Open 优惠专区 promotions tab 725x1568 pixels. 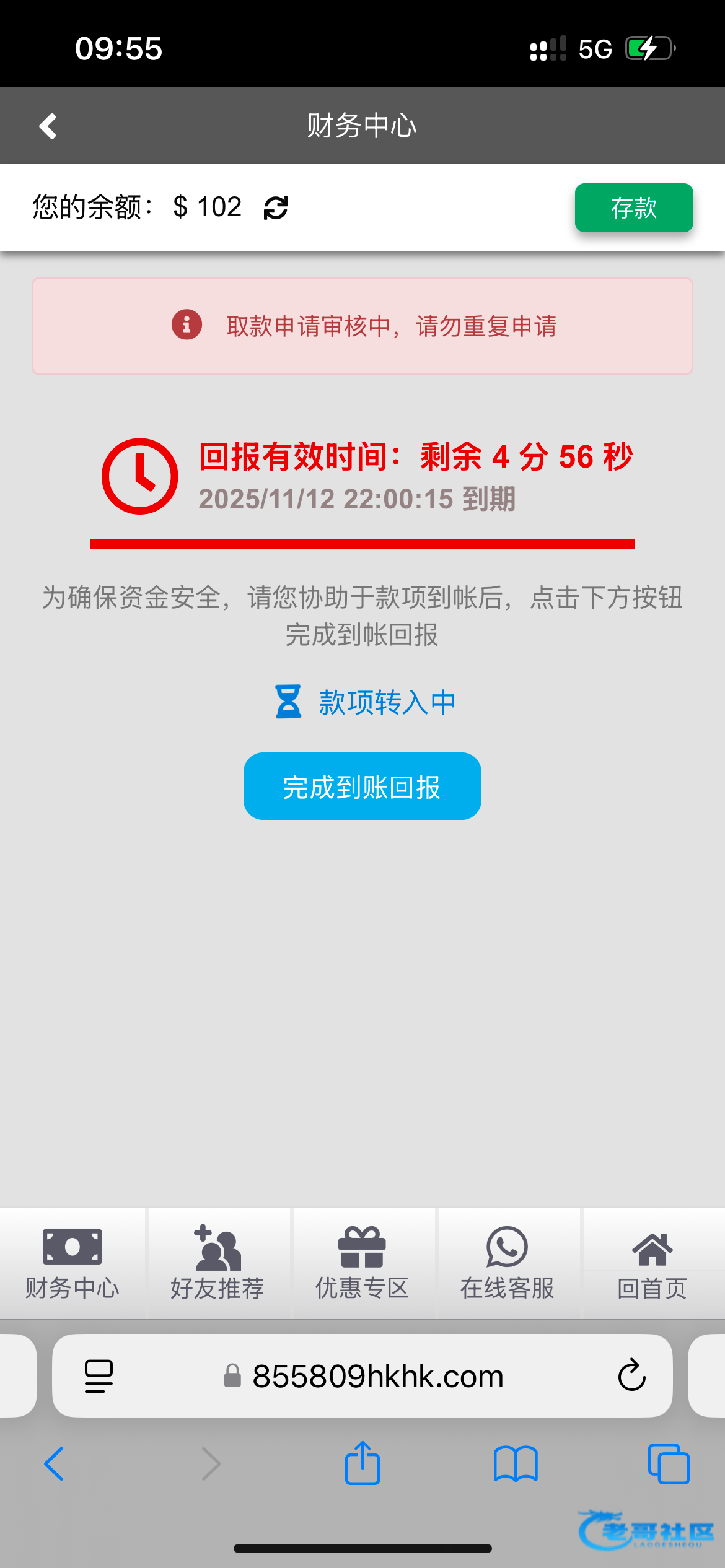362,1263
